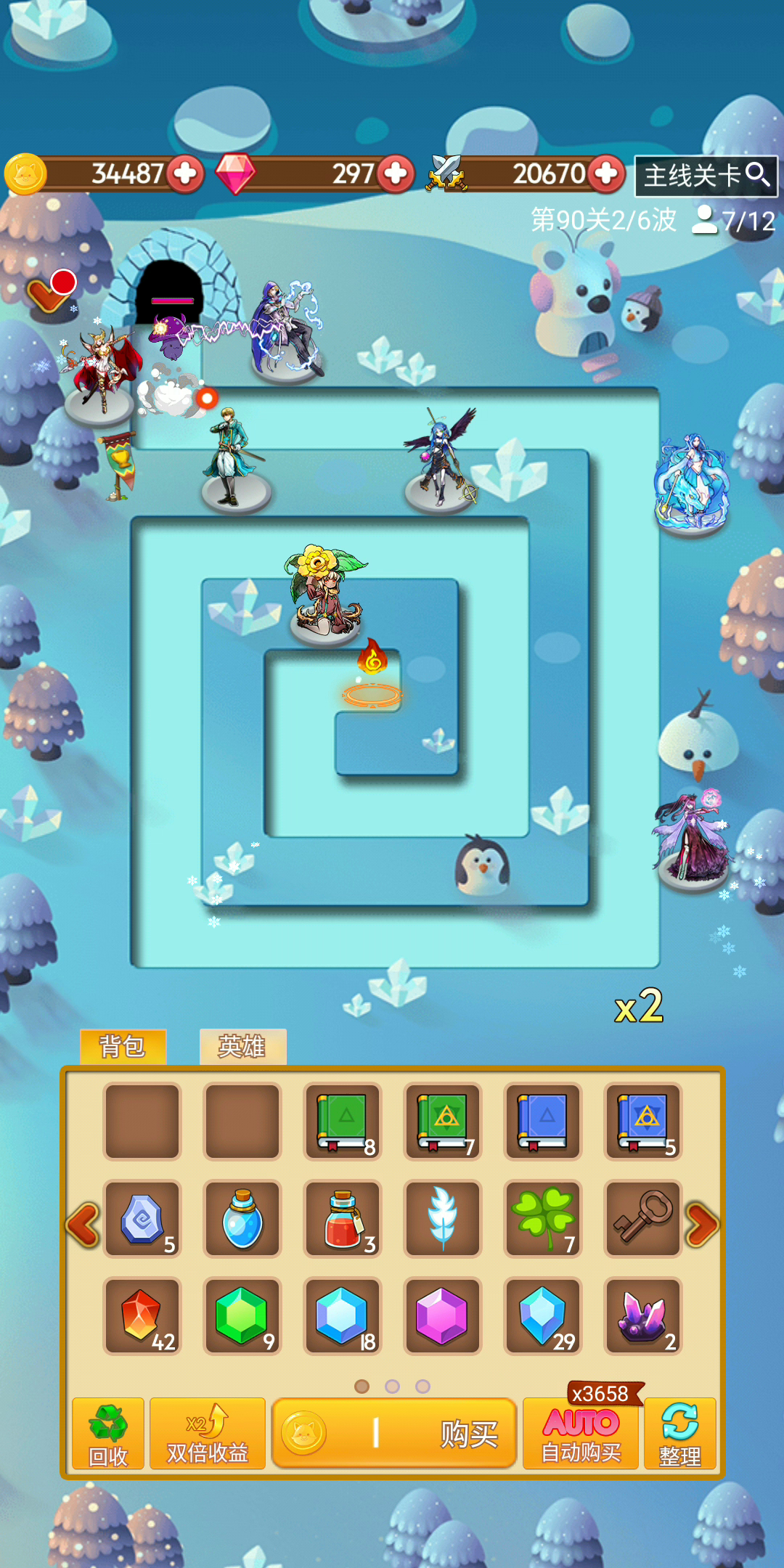Toggle the x2 speed multiplier
This screenshot has height=1568, width=784.
639,1007
